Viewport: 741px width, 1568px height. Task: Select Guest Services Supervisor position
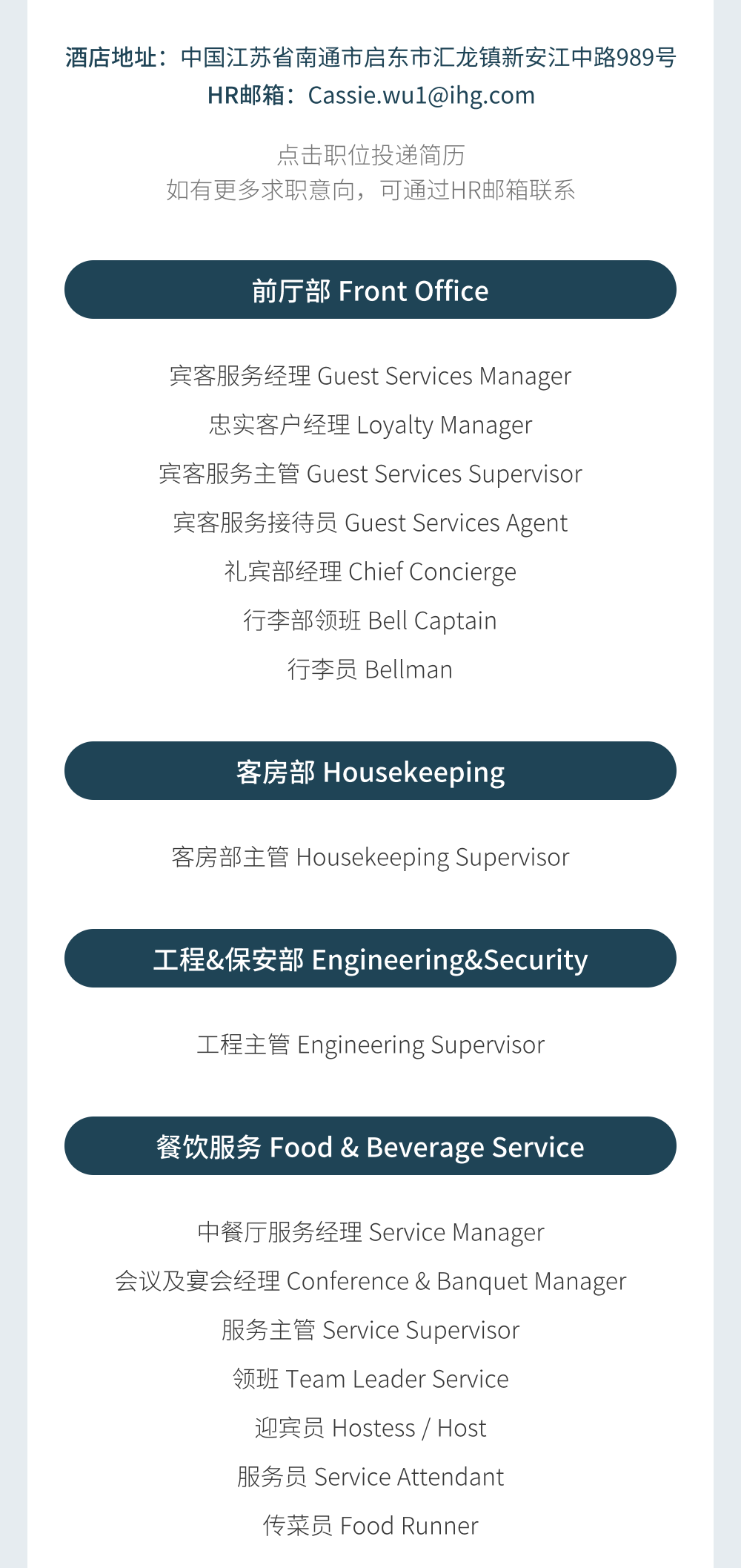(x=370, y=474)
